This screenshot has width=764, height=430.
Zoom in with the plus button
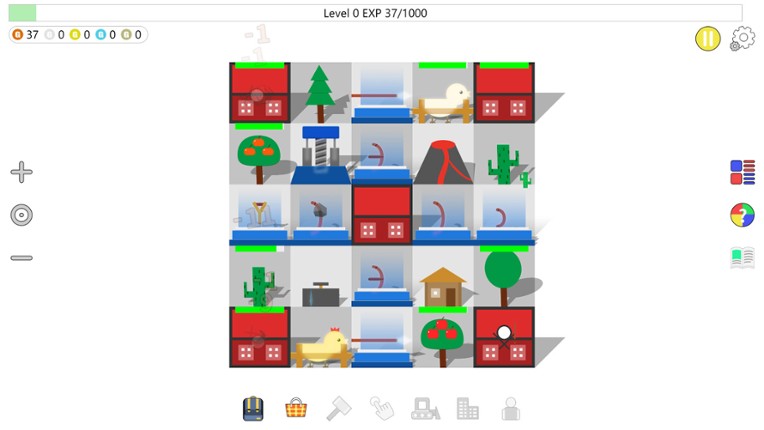click(22, 172)
